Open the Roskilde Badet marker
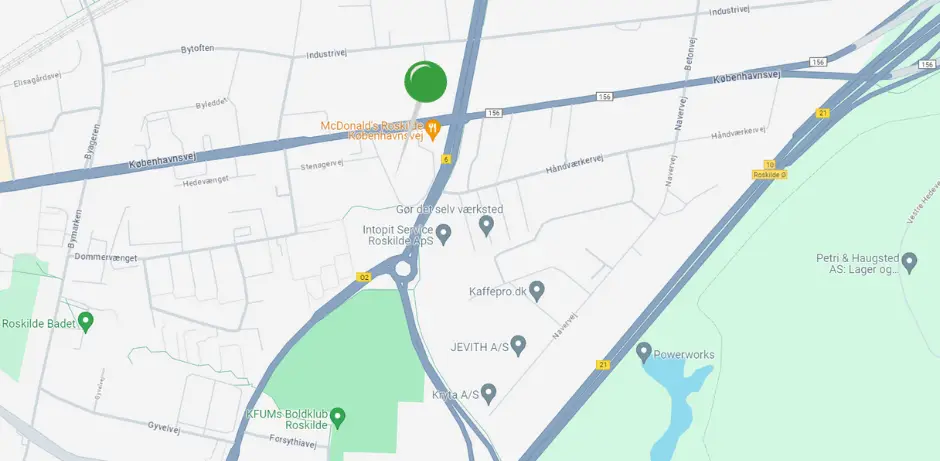This screenshot has width=940, height=461. [x=86, y=322]
